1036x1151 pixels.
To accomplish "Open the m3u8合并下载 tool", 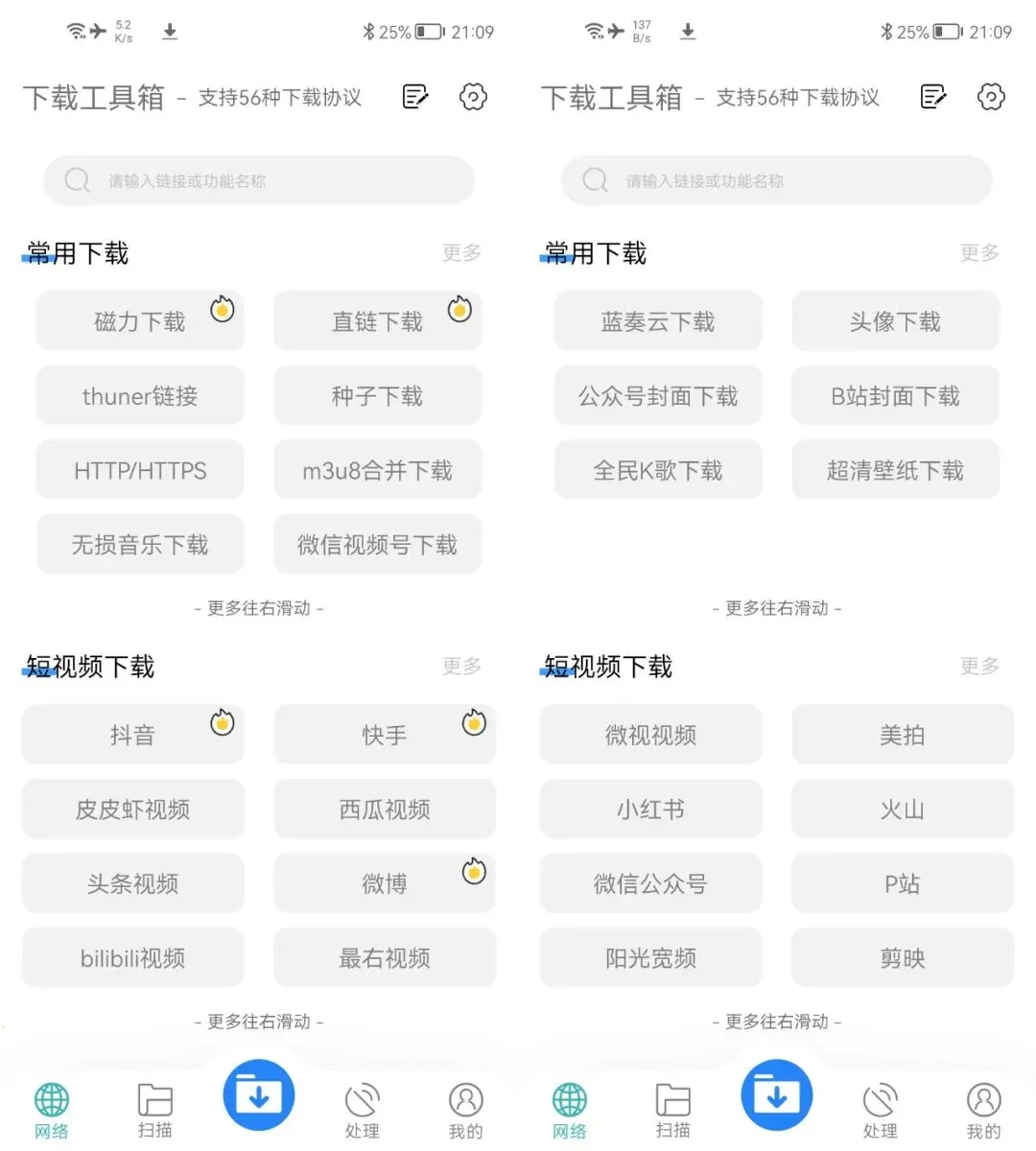I will click(377, 470).
